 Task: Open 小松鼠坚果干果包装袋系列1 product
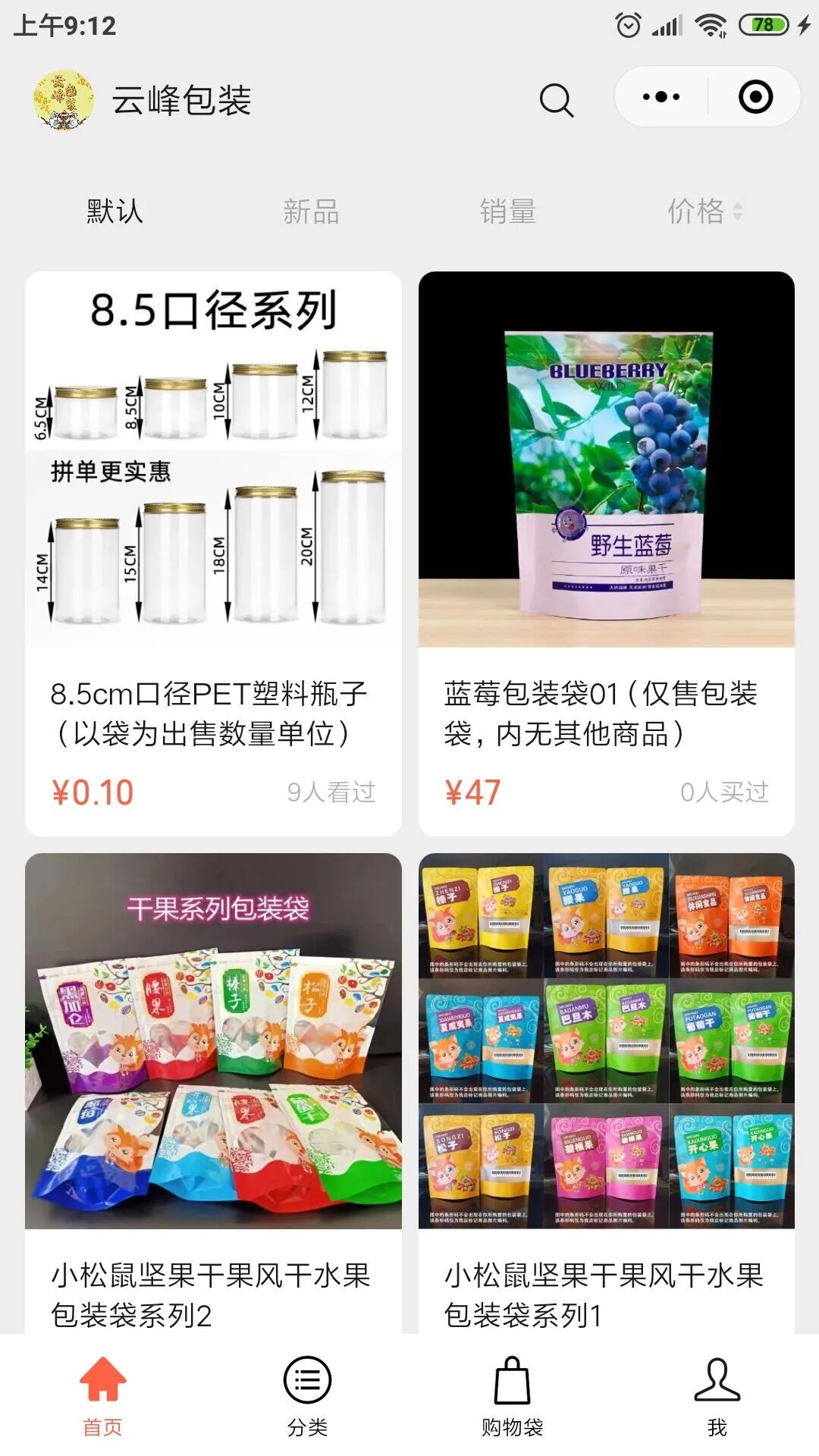pyautogui.click(x=607, y=1093)
